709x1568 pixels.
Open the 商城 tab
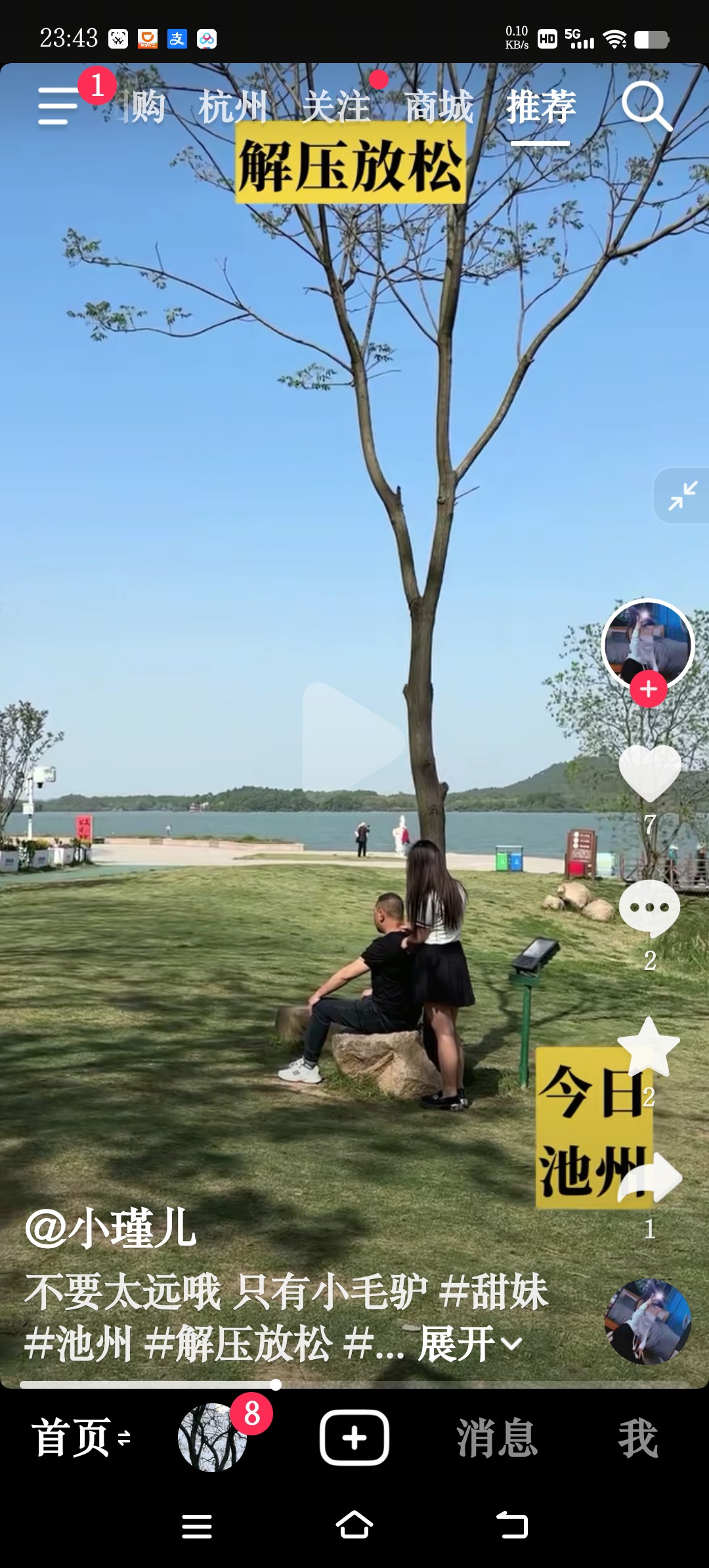[x=439, y=107]
